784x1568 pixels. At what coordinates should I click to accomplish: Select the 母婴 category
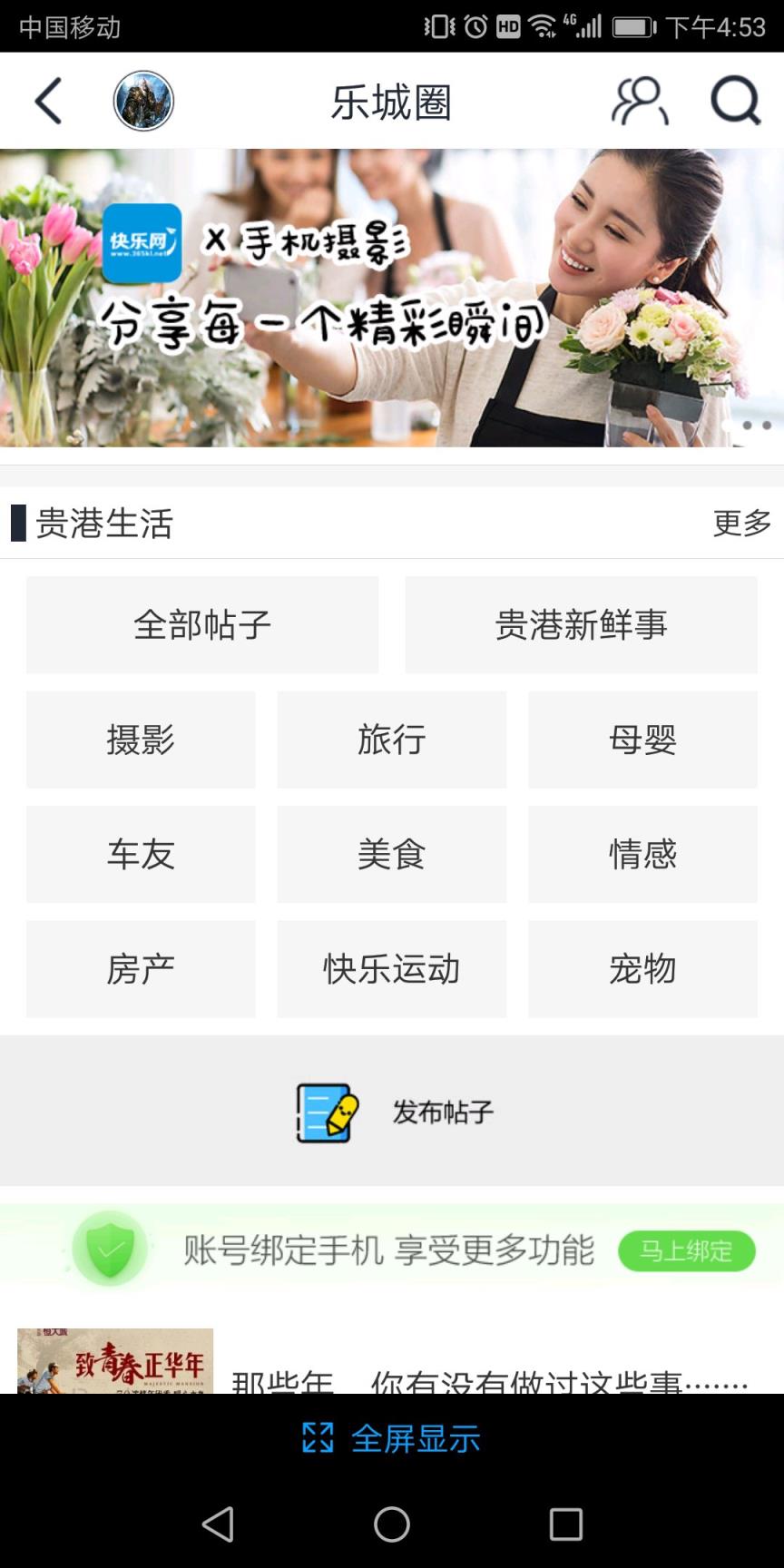pos(642,740)
